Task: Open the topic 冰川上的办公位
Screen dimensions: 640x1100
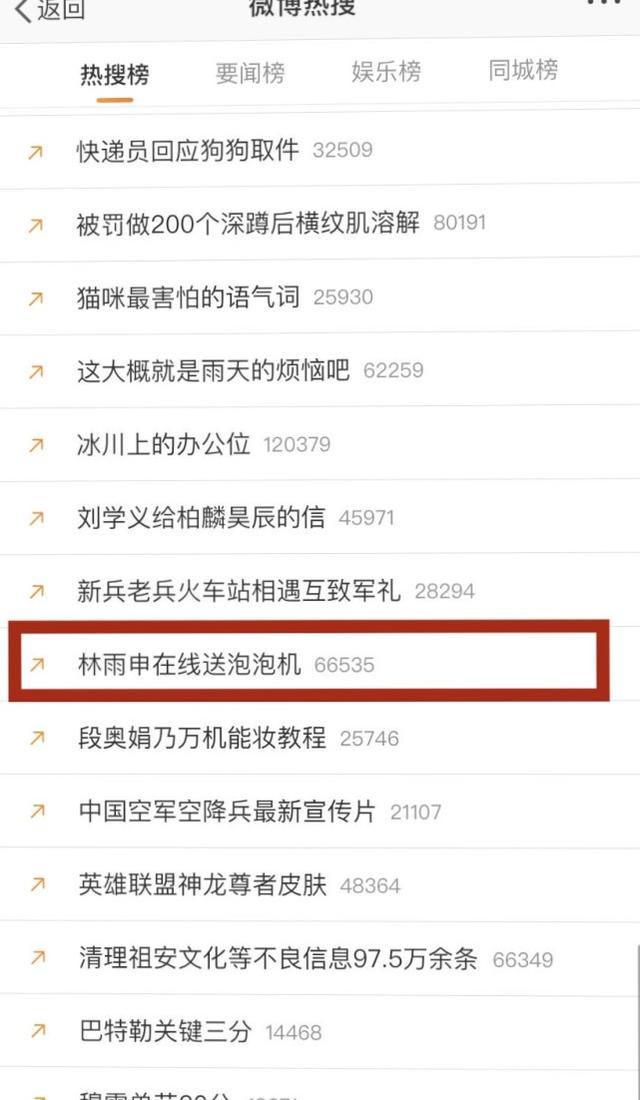Action: tap(163, 444)
